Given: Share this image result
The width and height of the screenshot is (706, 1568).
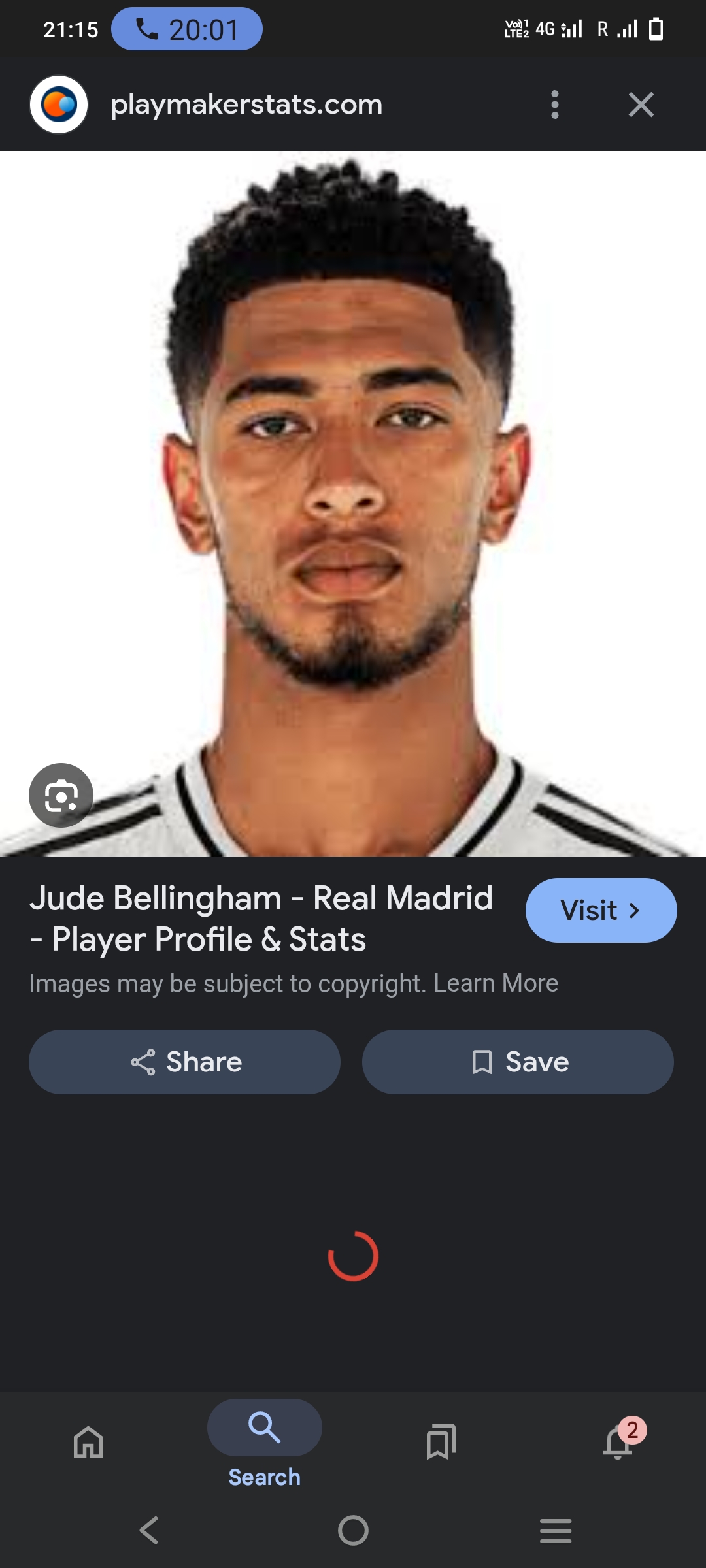Looking at the screenshot, I should (184, 1062).
